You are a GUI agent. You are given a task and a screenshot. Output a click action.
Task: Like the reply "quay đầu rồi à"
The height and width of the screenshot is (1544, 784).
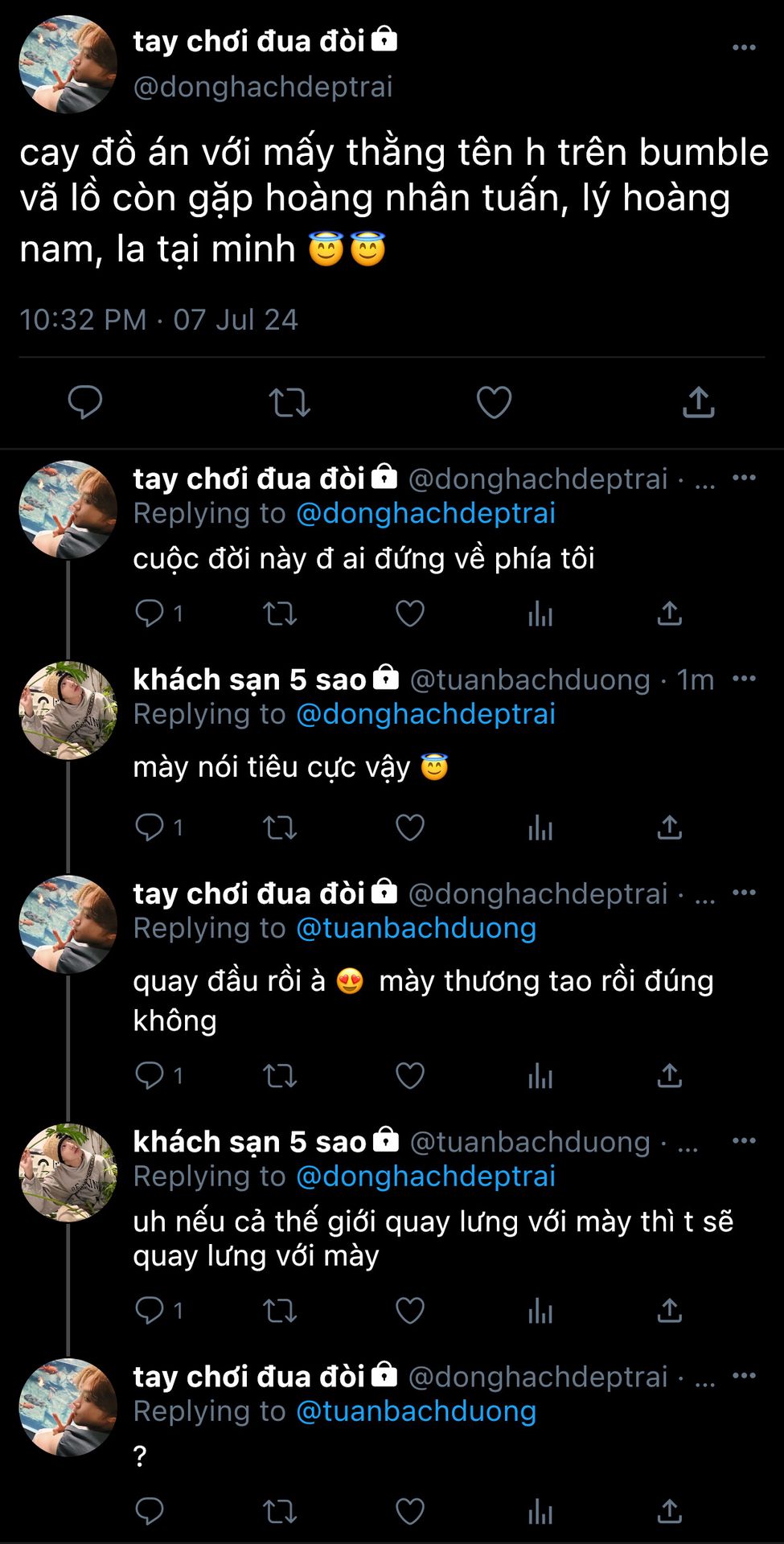(x=410, y=1076)
